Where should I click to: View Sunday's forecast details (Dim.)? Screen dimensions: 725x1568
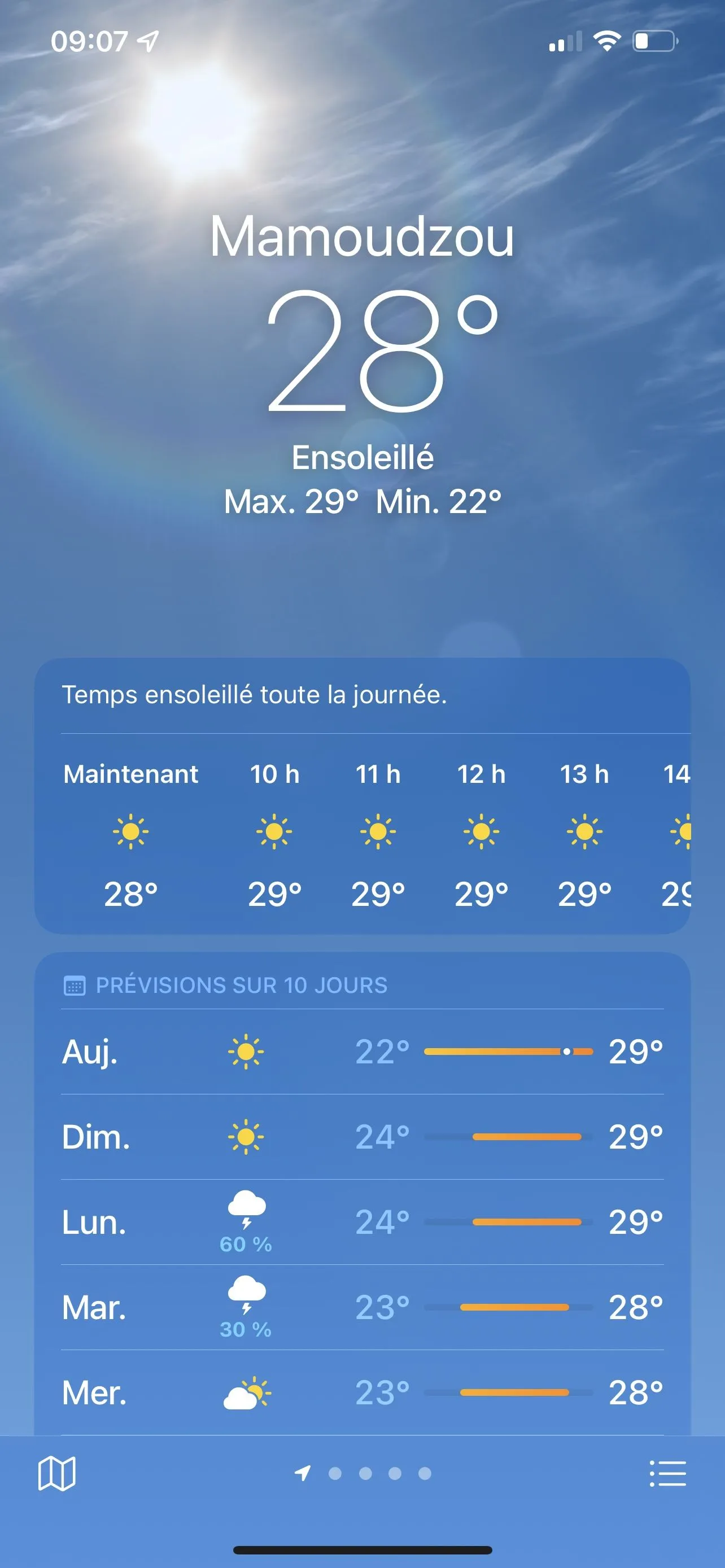click(362, 1136)
